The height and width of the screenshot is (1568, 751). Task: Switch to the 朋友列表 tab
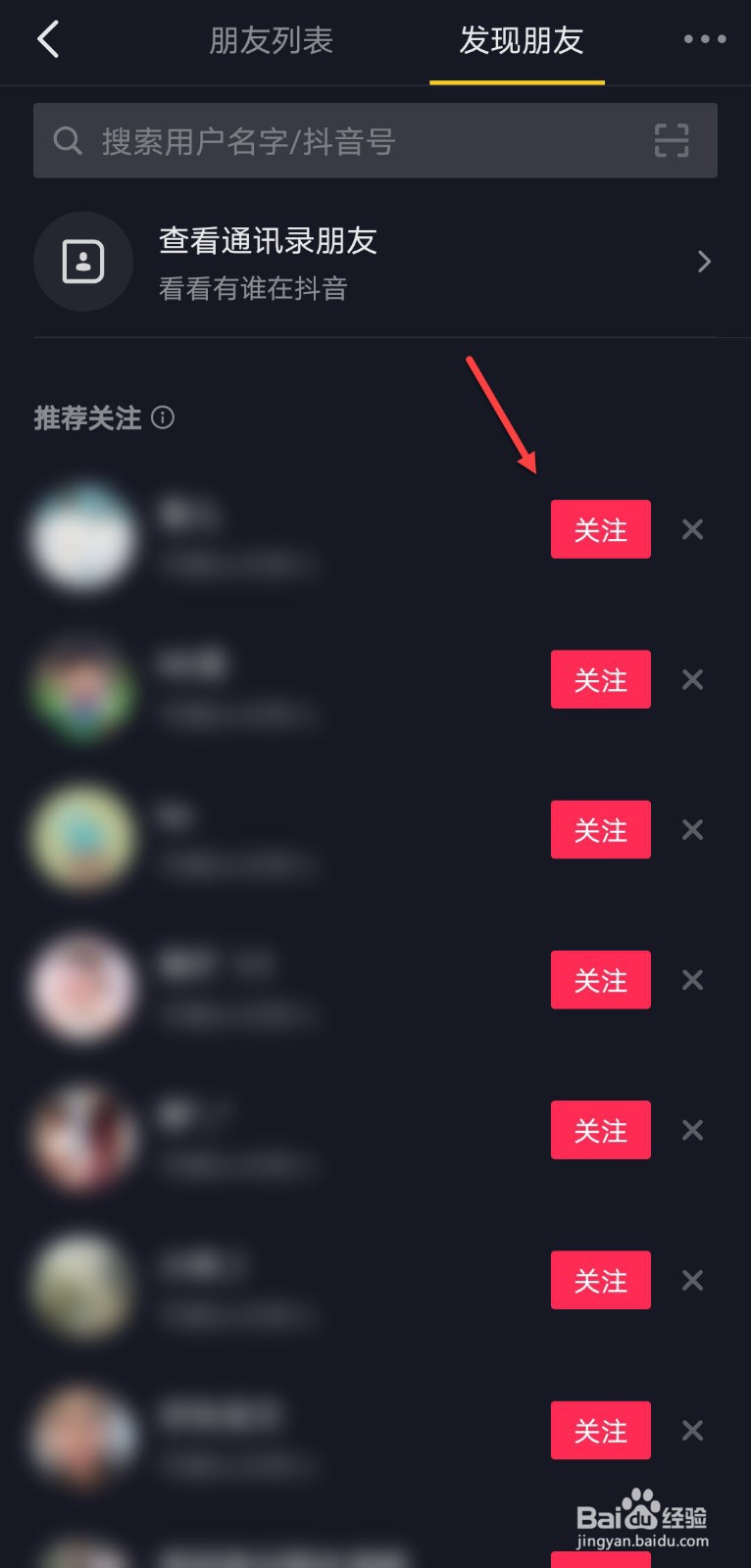pyautogui.click(x=270, y=41)
